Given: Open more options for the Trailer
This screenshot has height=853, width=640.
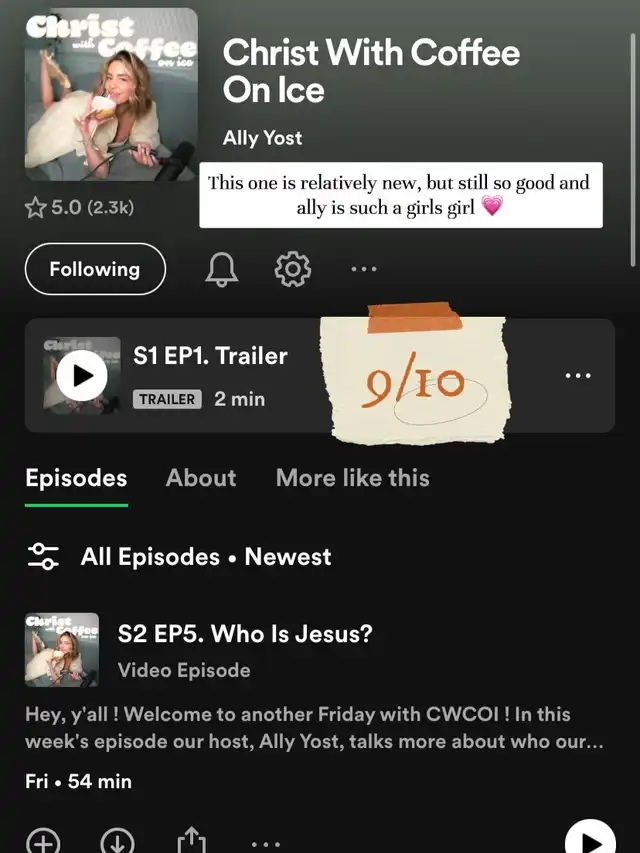Looking at the screenshot, I should [x=578, y=376].
